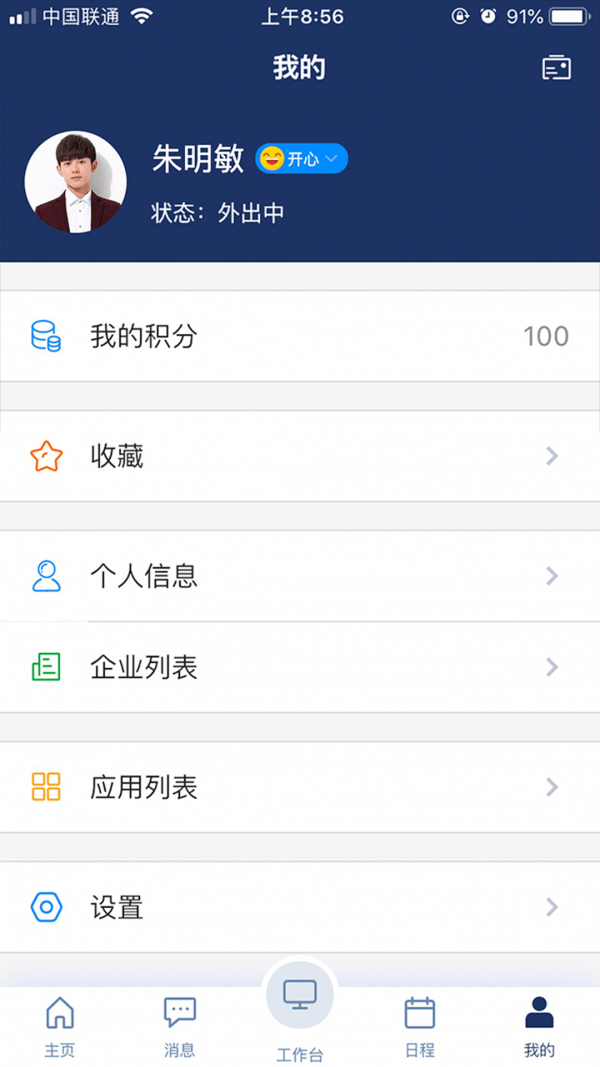This screenshot has height=1067, width=600.
Task: Select the 我的 profile tab
Action: point(539,1026)
